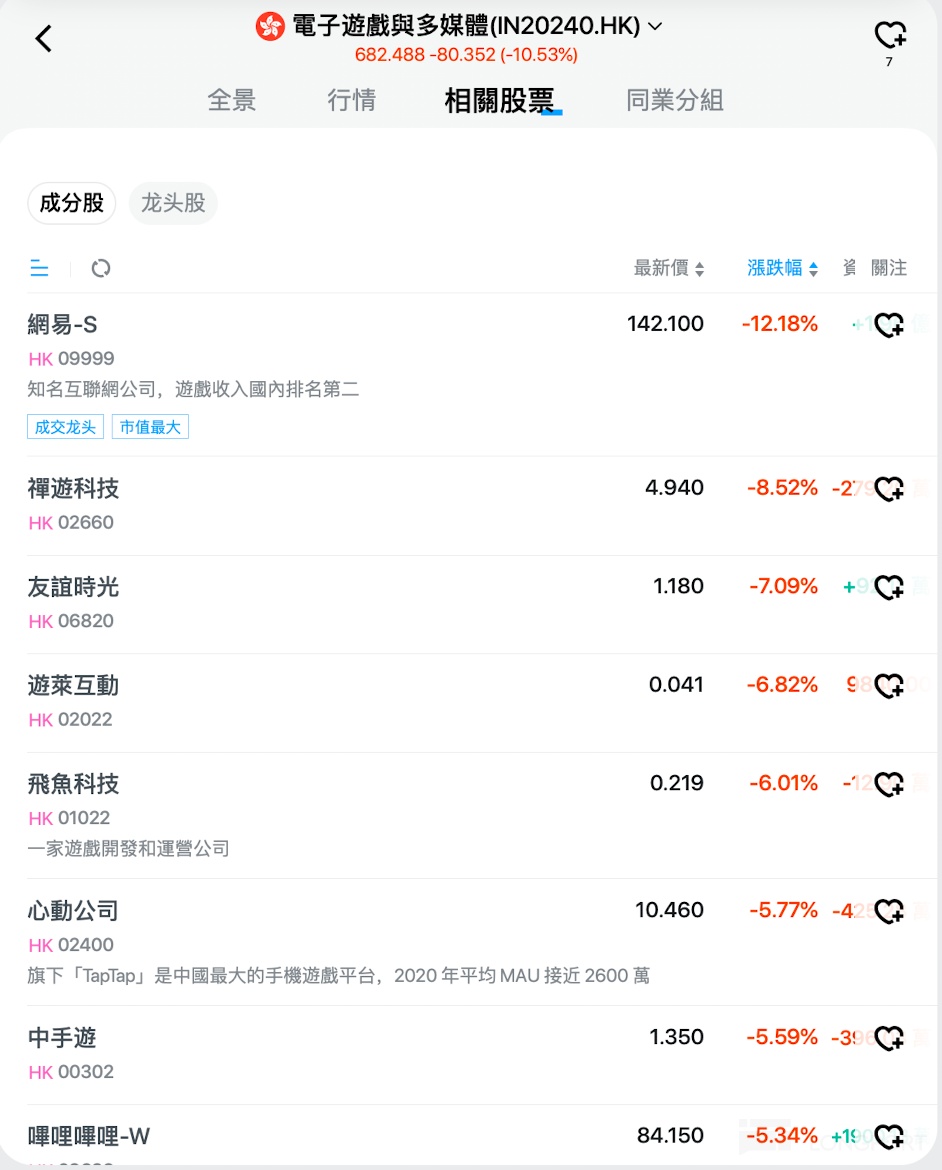Expand the 電子遊戲與多媒體 title dropdown

(656, 26)
